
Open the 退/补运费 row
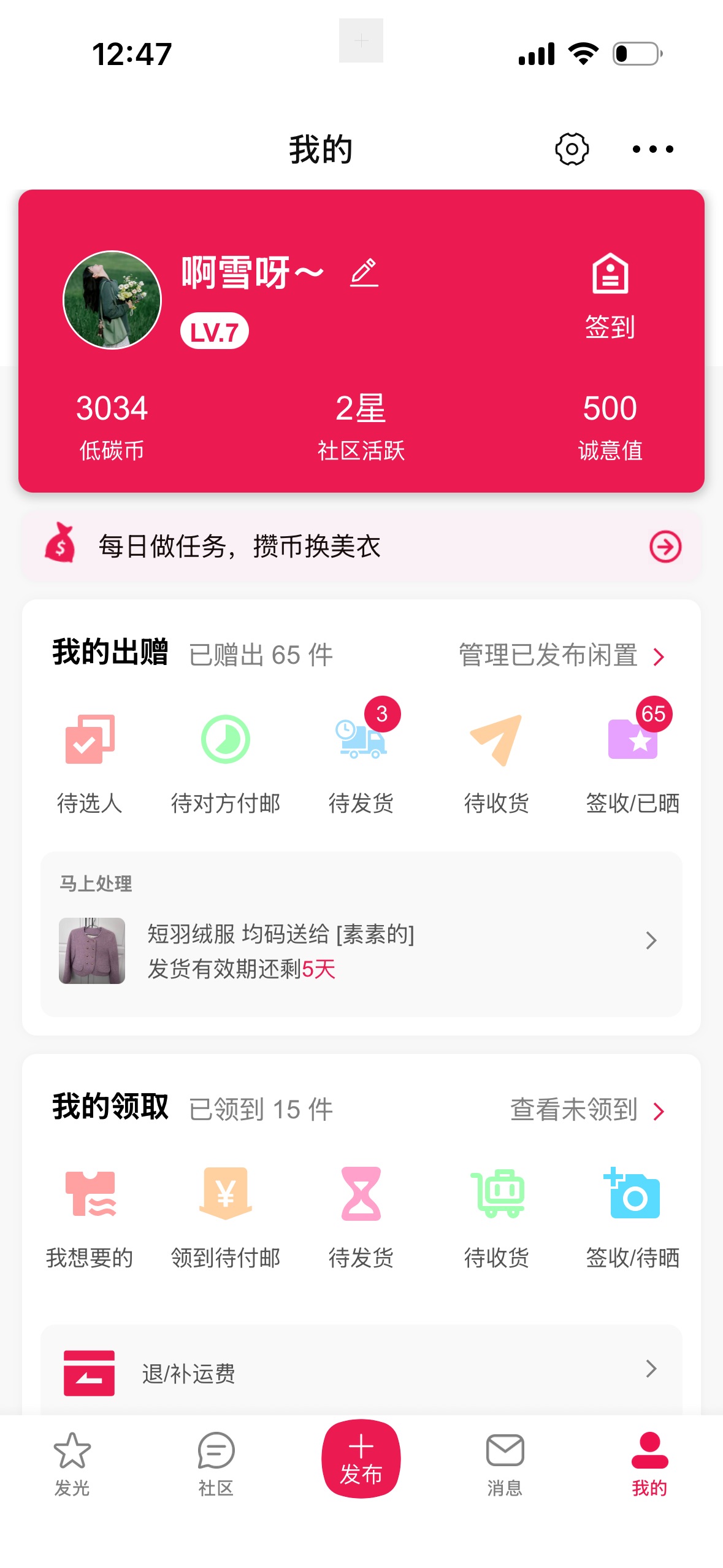[361, 1373]
